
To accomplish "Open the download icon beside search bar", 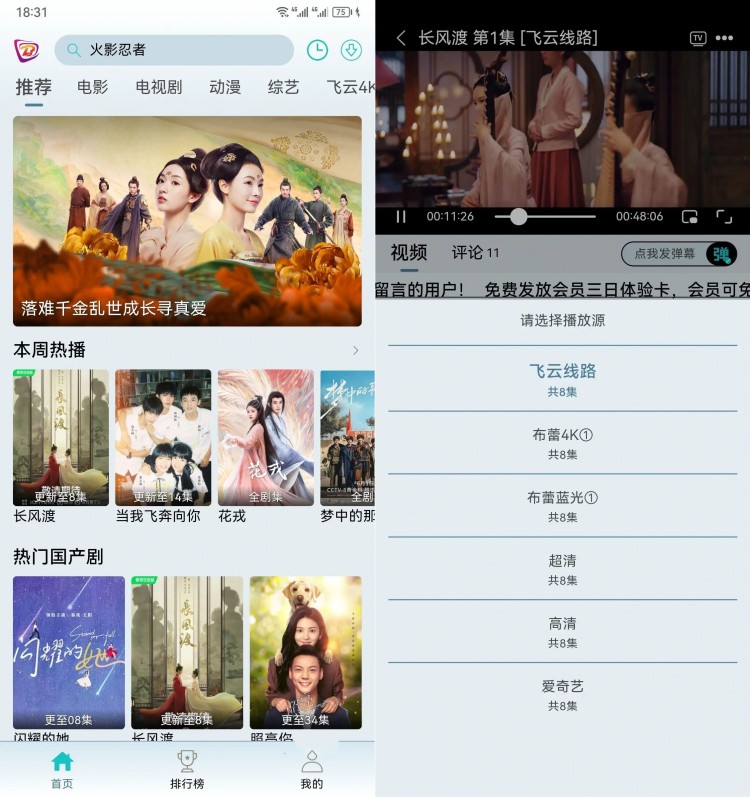I will click(x=352, y=49).
